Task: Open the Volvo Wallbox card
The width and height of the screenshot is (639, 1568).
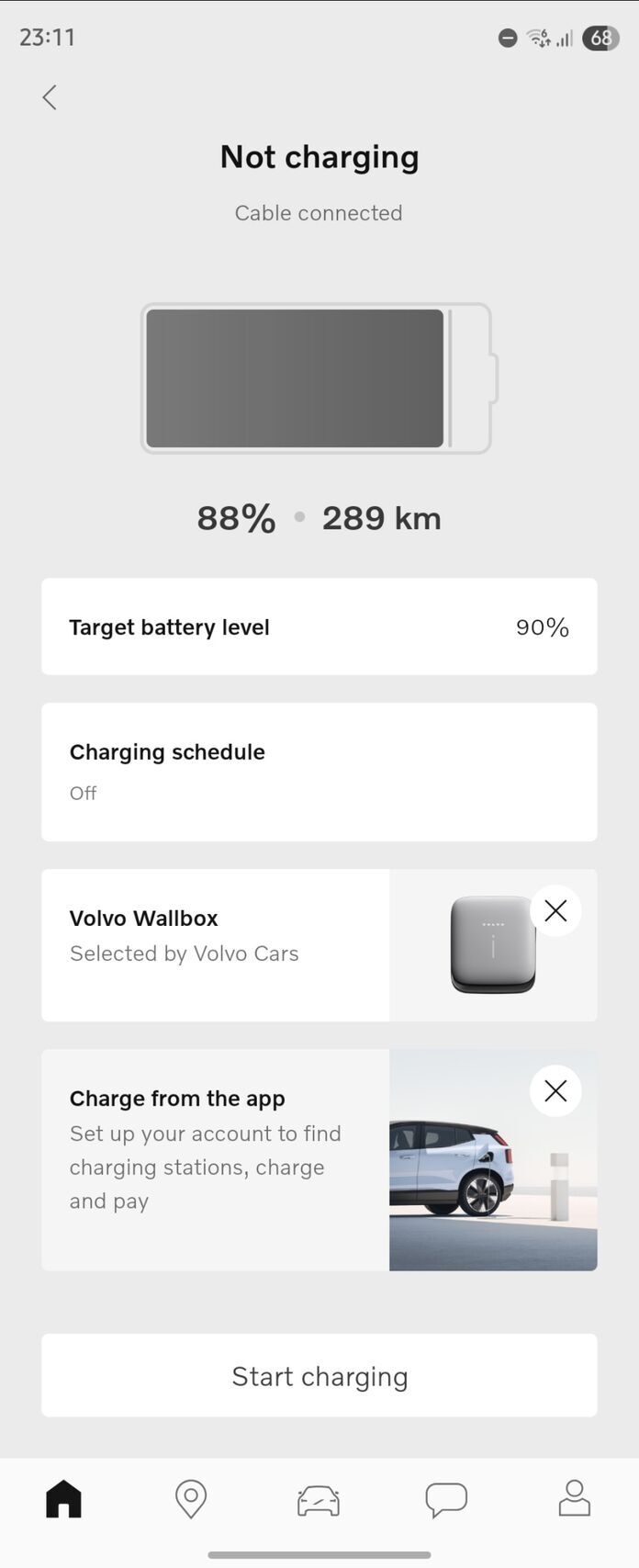Action: [216, 944]
